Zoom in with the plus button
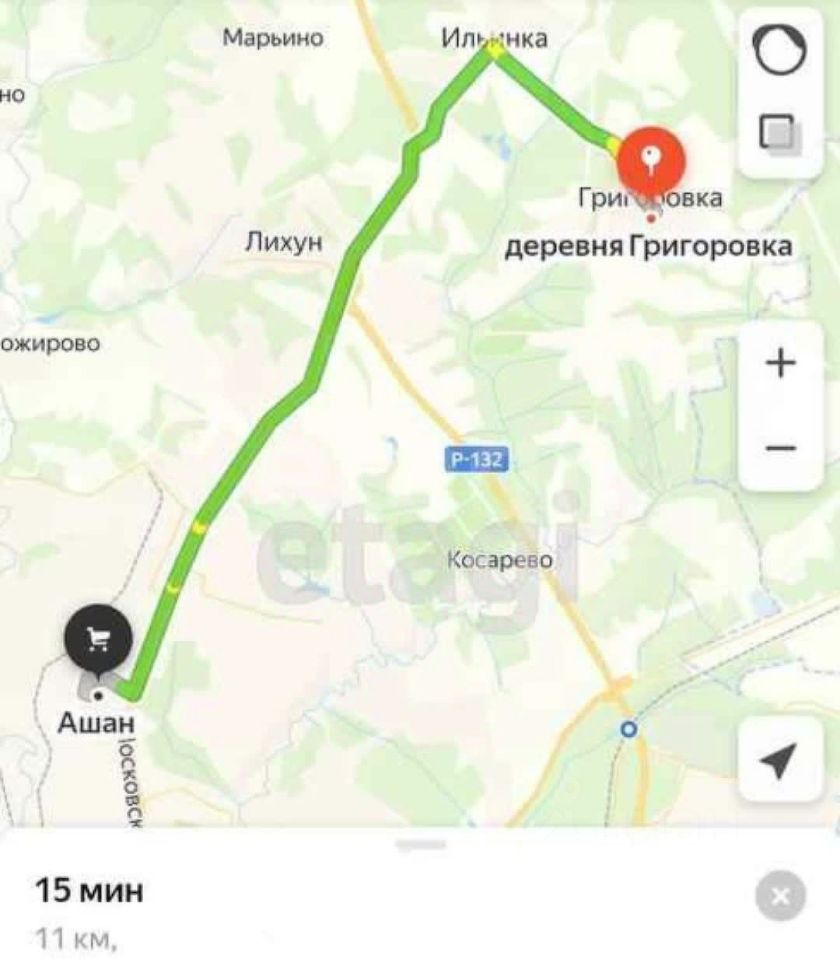Screen dimensions: 840x960 click(780, 363)
